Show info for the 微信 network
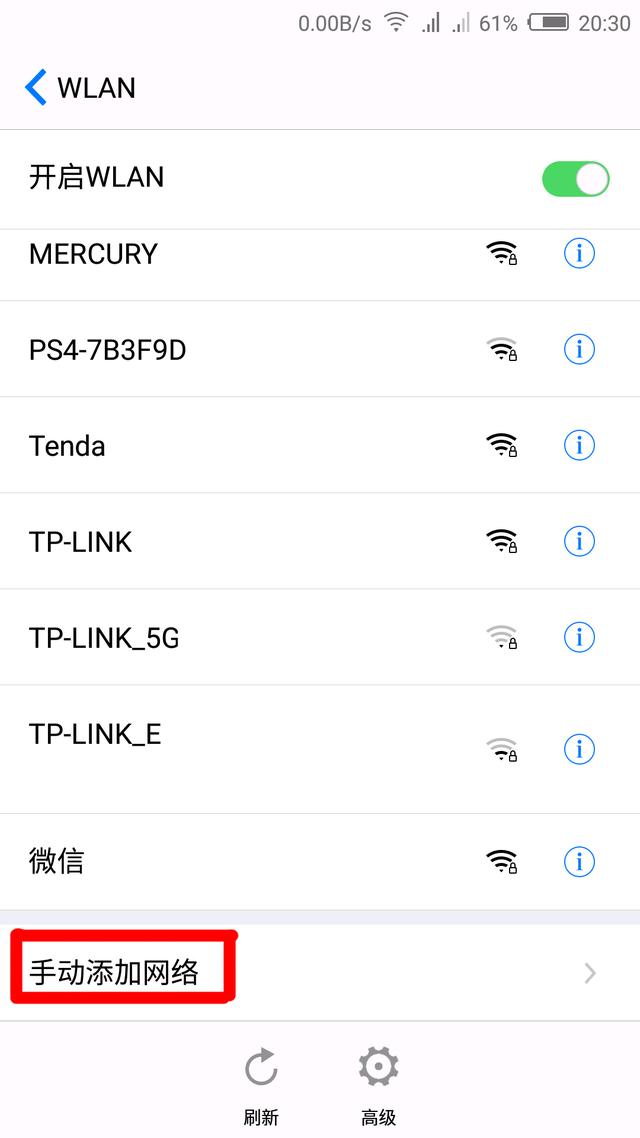The width and height of the screenshot is (640, 1138). pyautogui.click(x=579, y=861)
